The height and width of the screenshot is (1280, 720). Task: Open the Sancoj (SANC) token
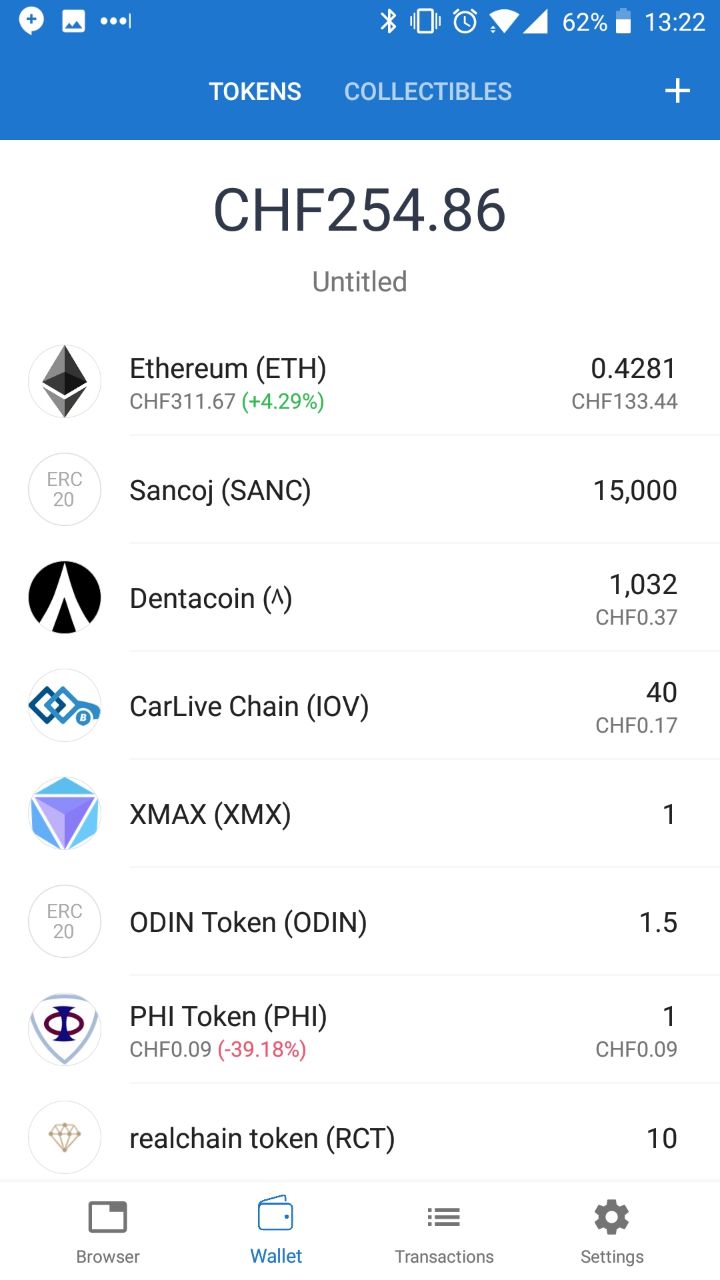tap(360, 490)
